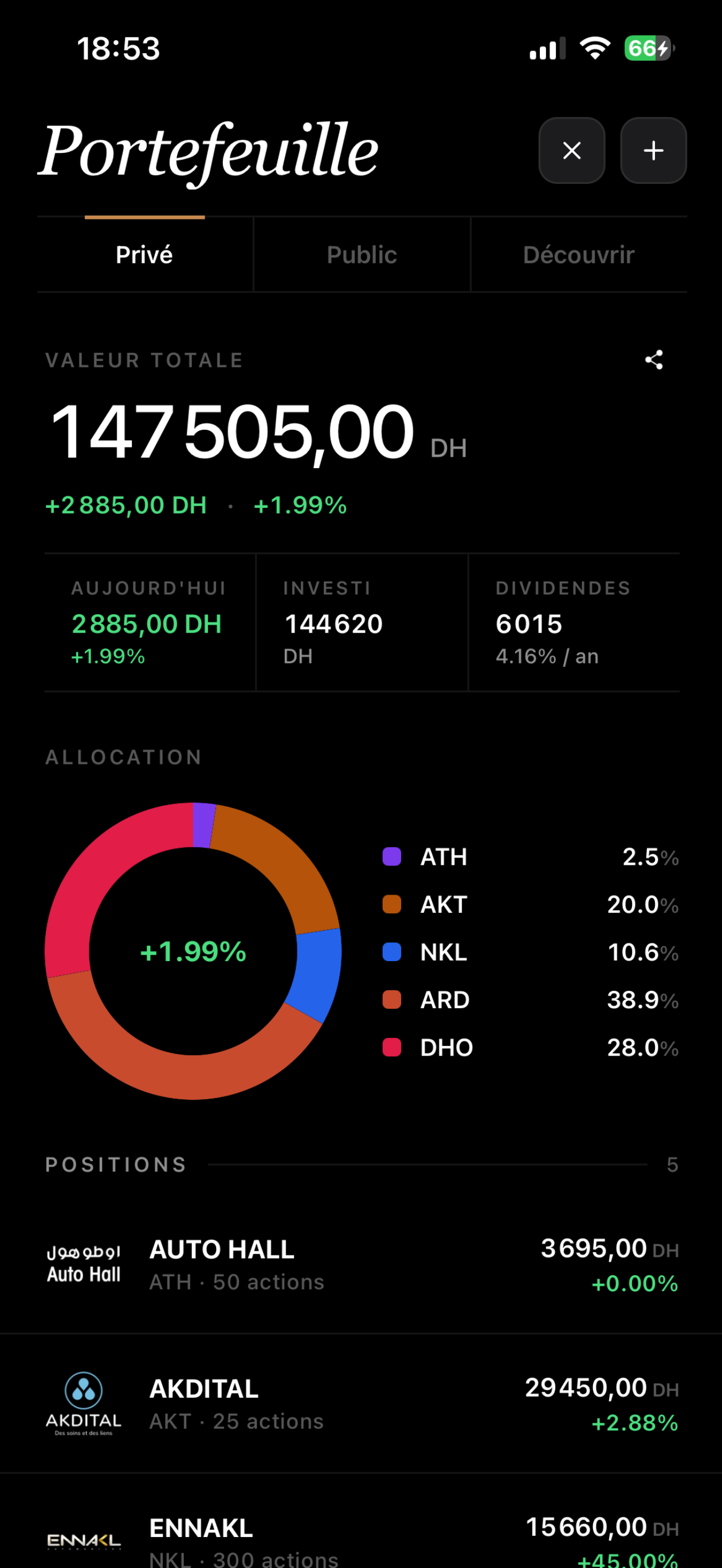
Task: Switch to the Public tab
Action: pyautogui.click(x=362, y=254)
